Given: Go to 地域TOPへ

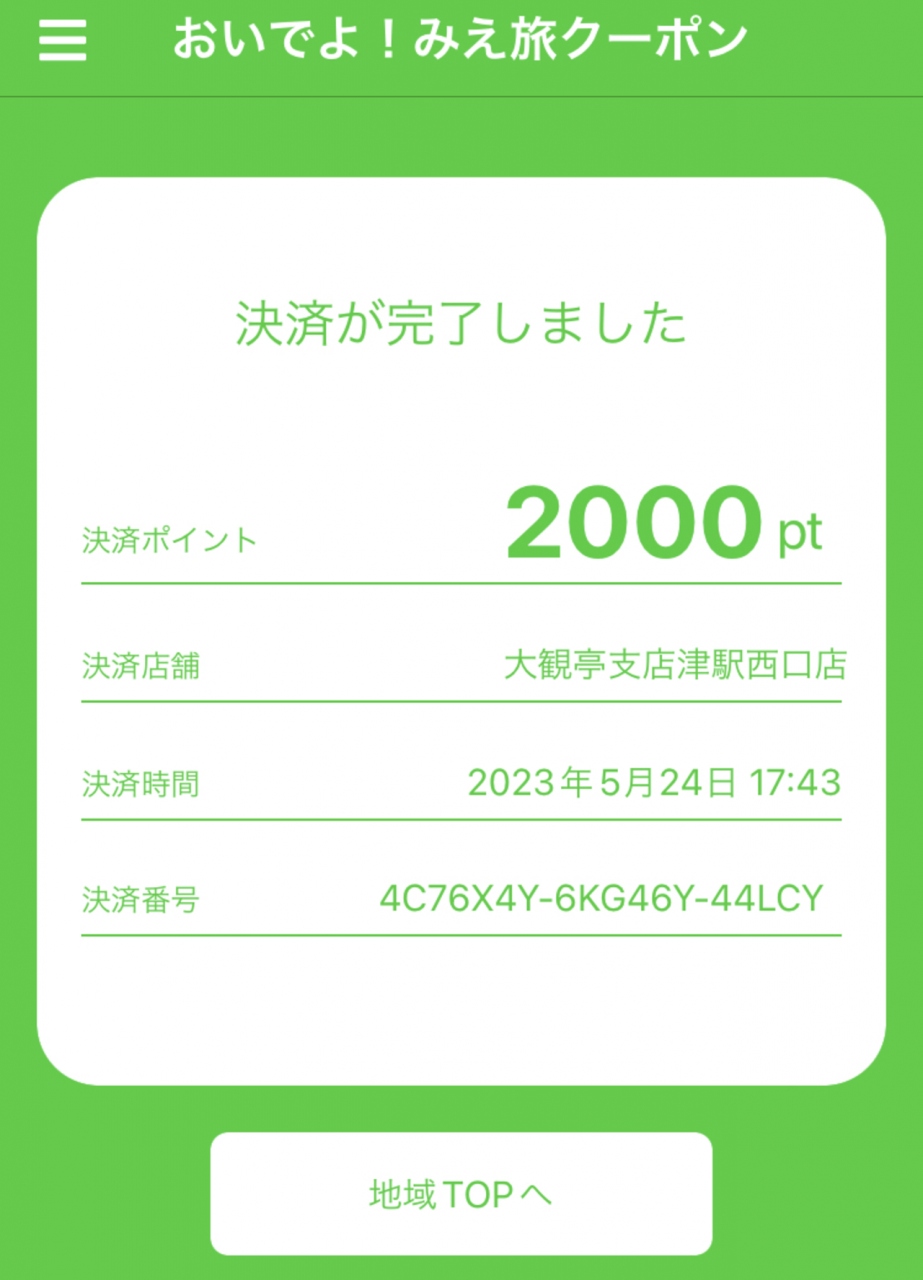Looking at the screenshot, I should click(x=461, y=1193).
